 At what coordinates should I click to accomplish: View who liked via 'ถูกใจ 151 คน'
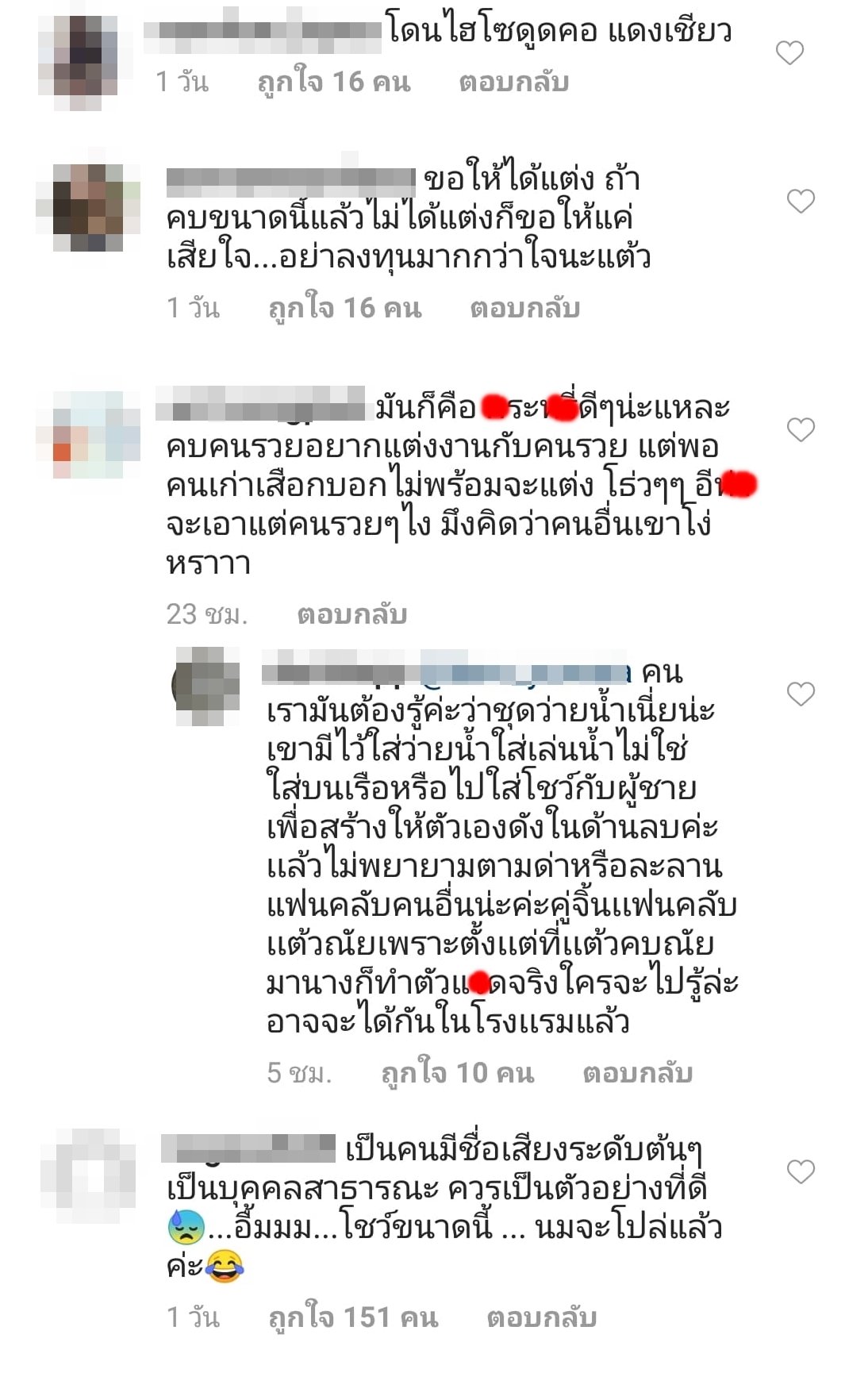pyautogui.click(x=353, y=1317)
